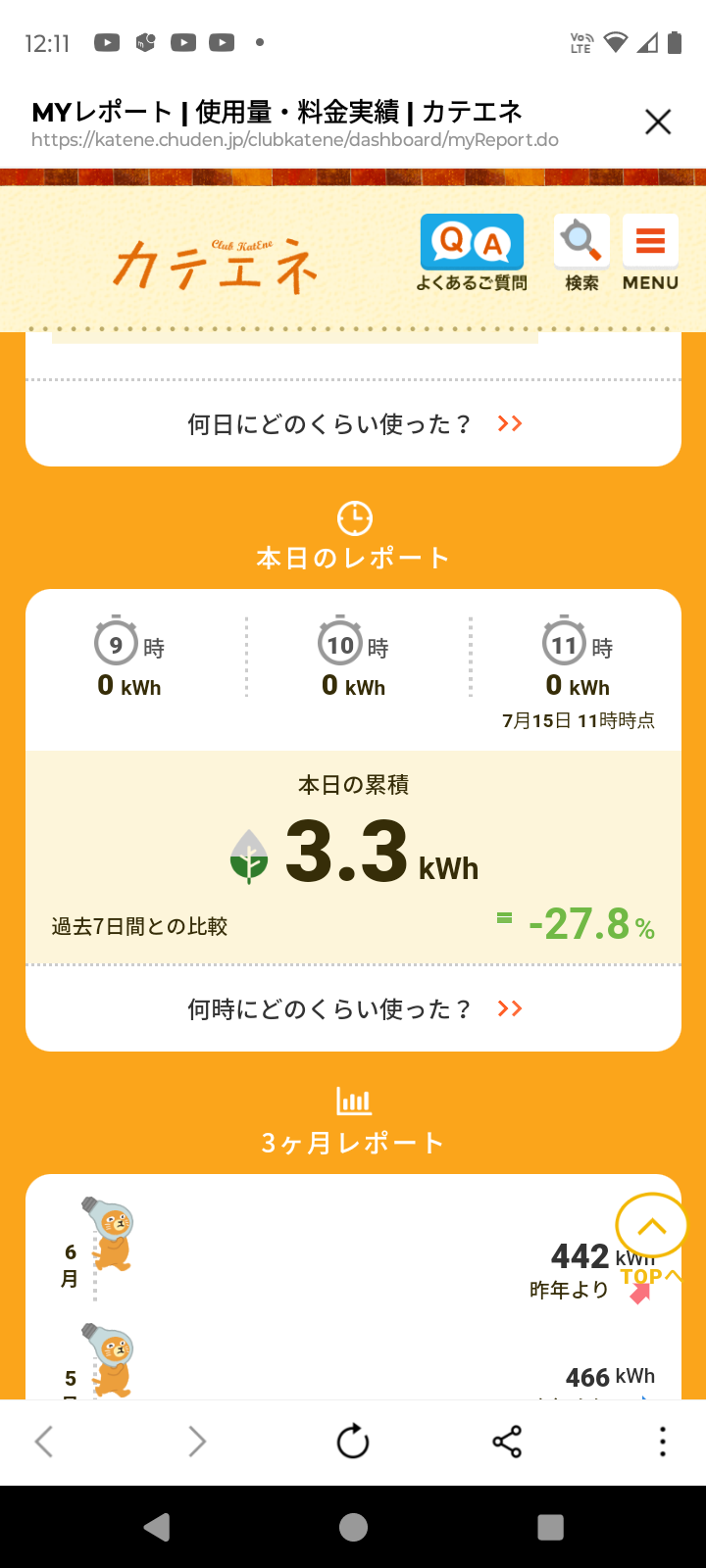The image size is (706, 1568).
Task: Share this page
Action: click(x=507, y=1442)
